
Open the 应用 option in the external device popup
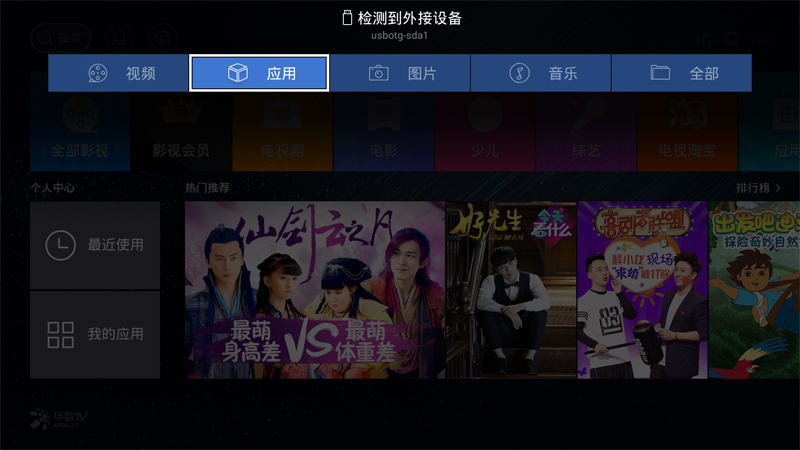[259, 73]
